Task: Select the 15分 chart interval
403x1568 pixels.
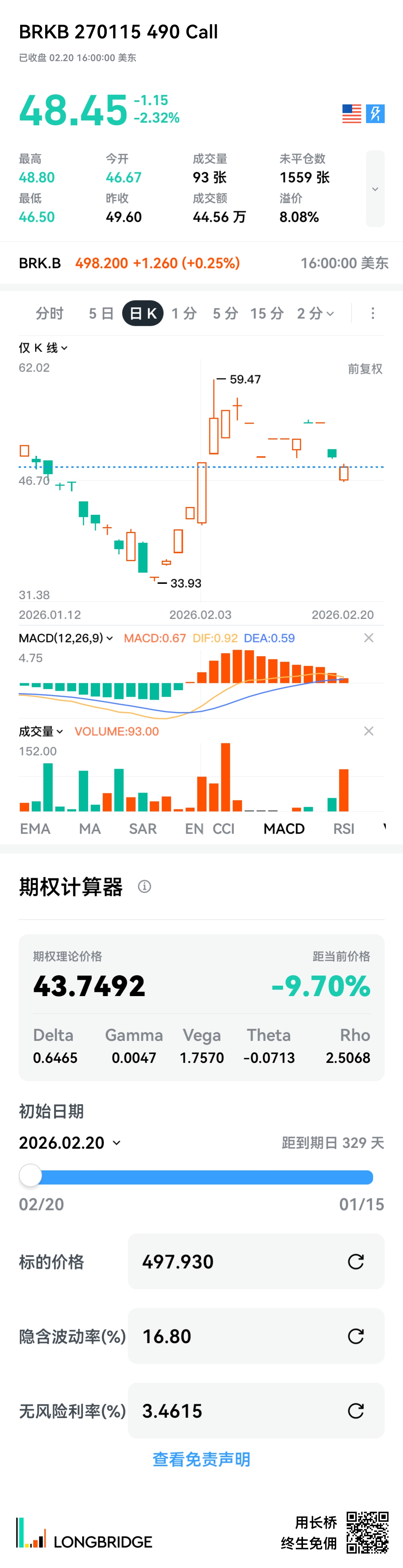Action: [267, 314]
